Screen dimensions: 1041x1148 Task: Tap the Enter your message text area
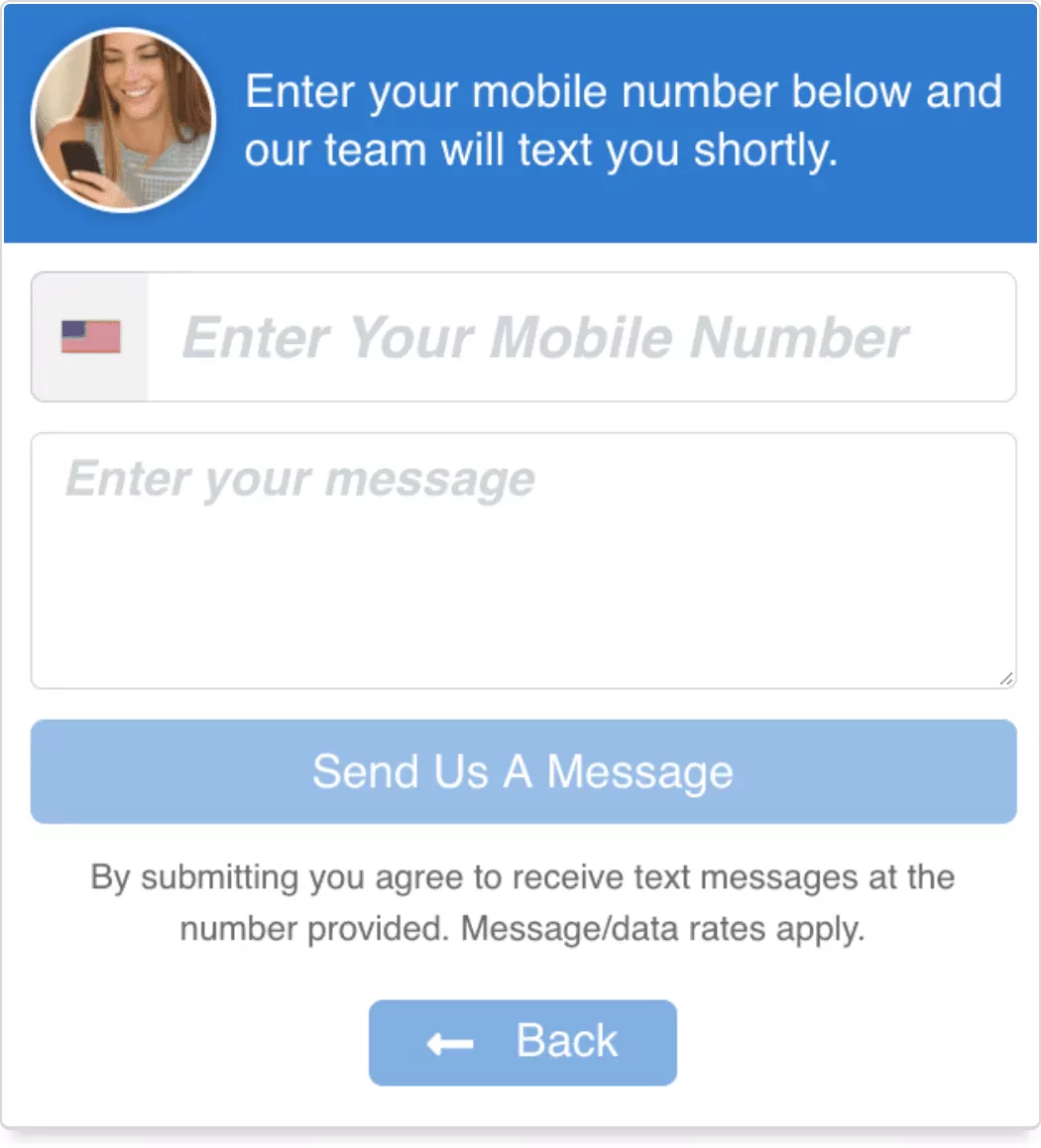522,560
